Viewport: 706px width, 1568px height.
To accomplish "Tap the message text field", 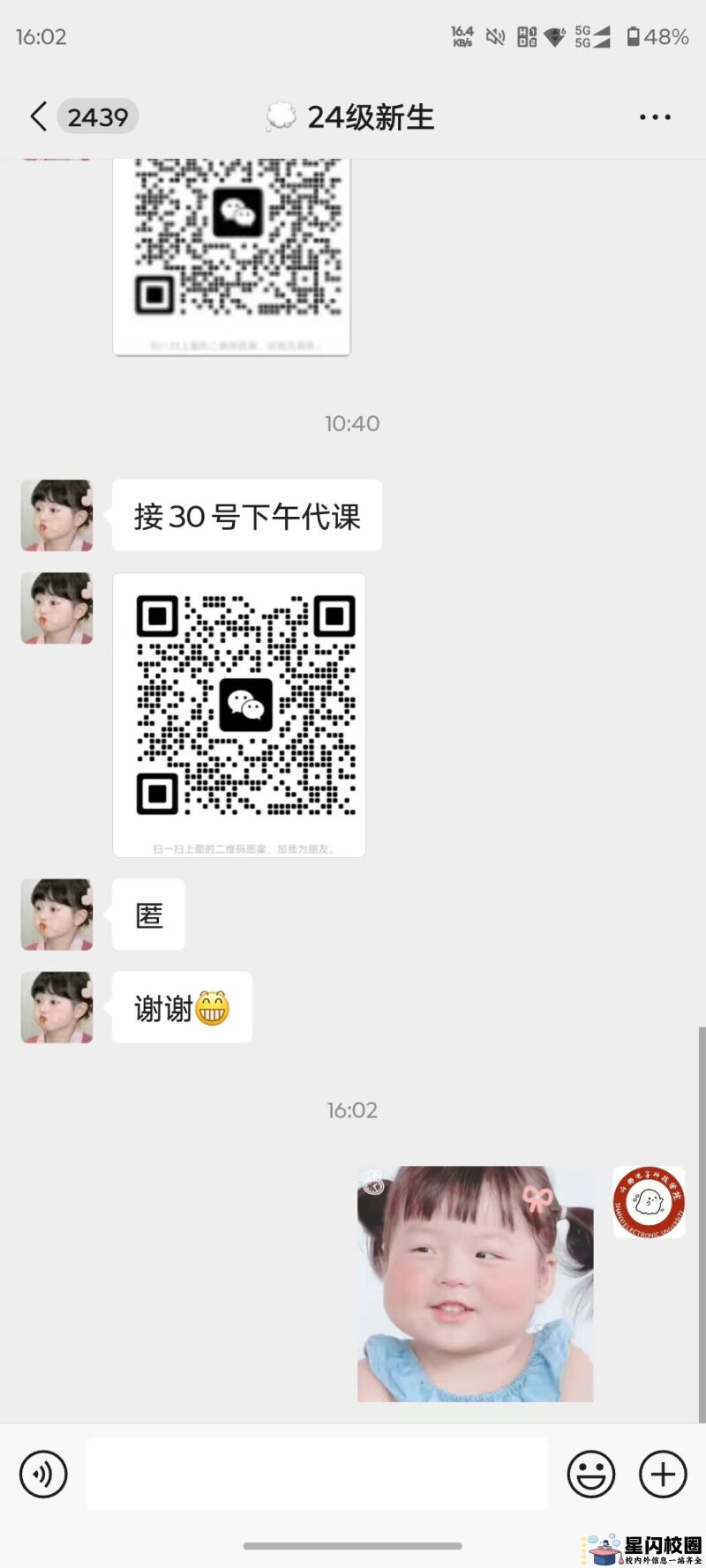I will [317, 1474].
